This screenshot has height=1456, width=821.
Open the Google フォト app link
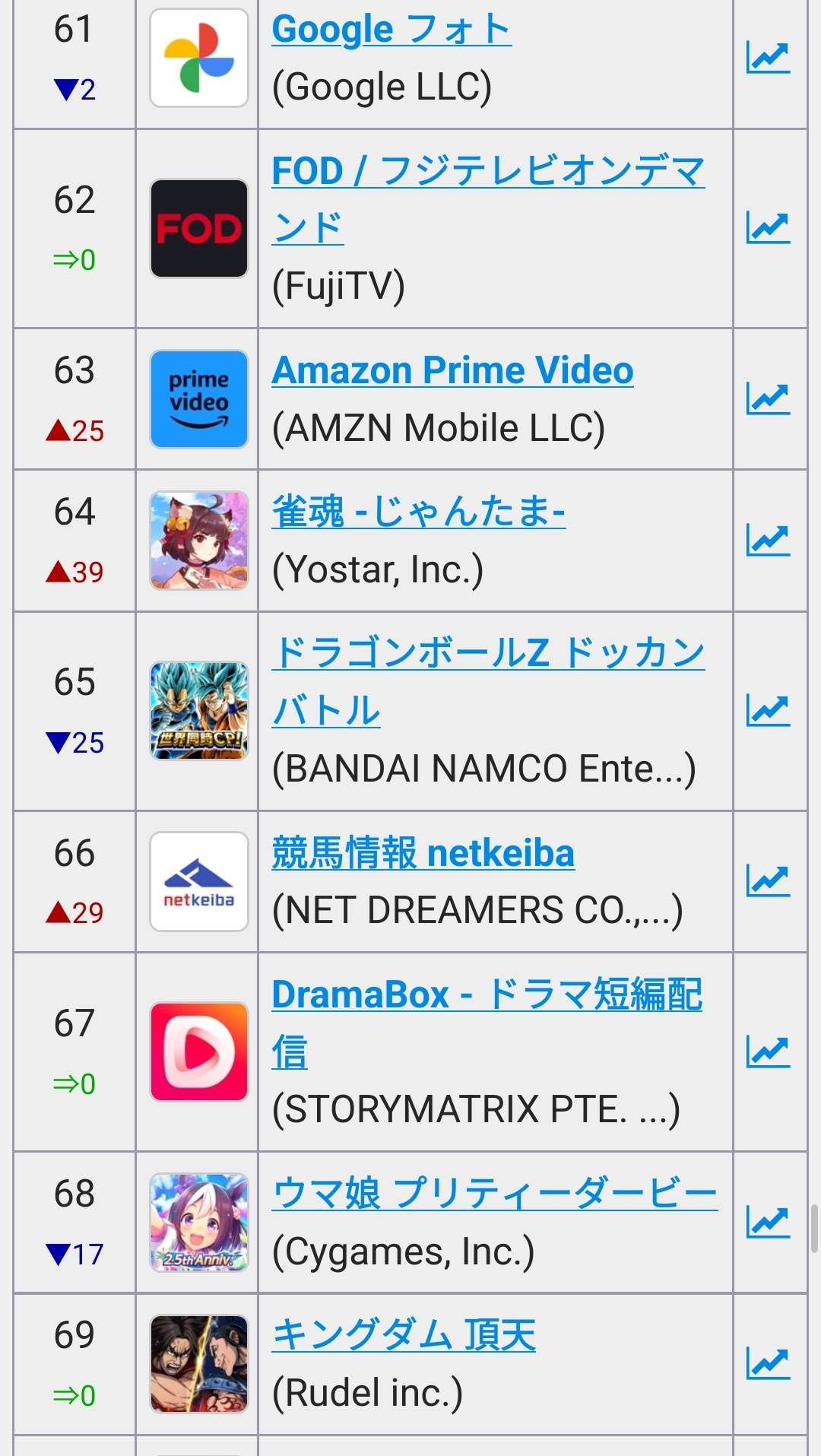[391, 30]
